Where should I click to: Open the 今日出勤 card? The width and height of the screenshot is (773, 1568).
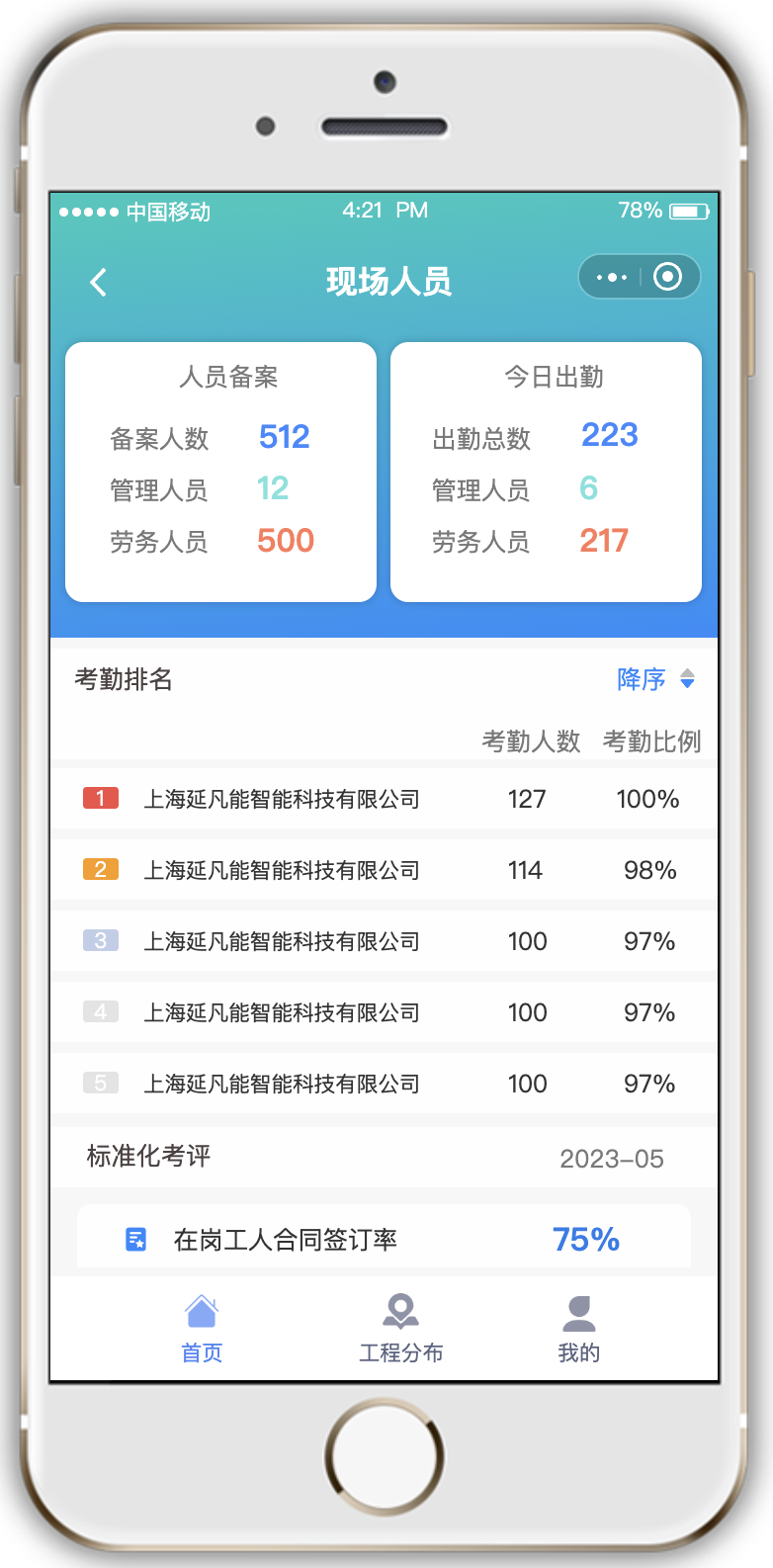(x=546, y=472)
